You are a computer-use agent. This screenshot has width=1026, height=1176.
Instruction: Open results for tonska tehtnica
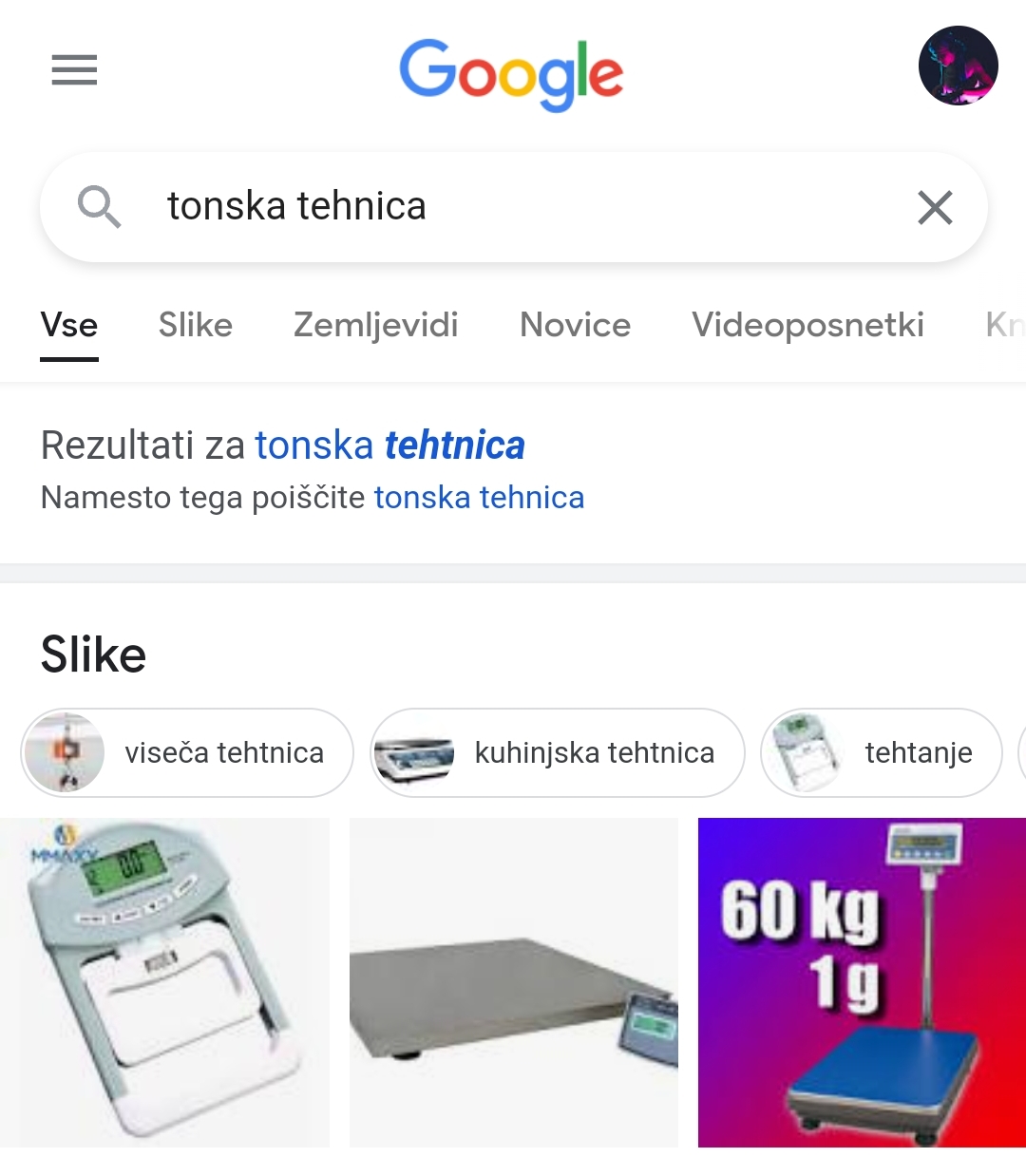click(x=389, y=445)
